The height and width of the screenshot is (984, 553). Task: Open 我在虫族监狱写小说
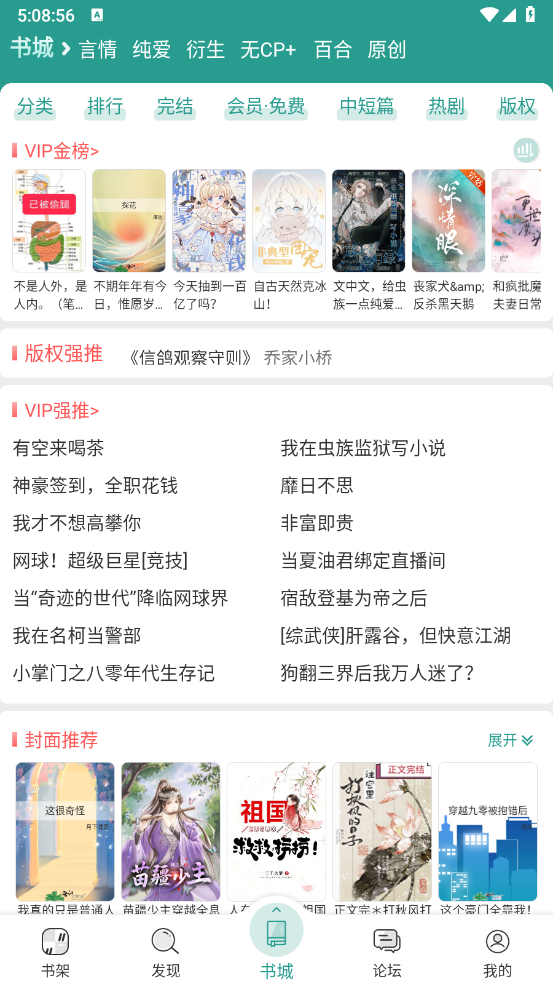(363, 448)
